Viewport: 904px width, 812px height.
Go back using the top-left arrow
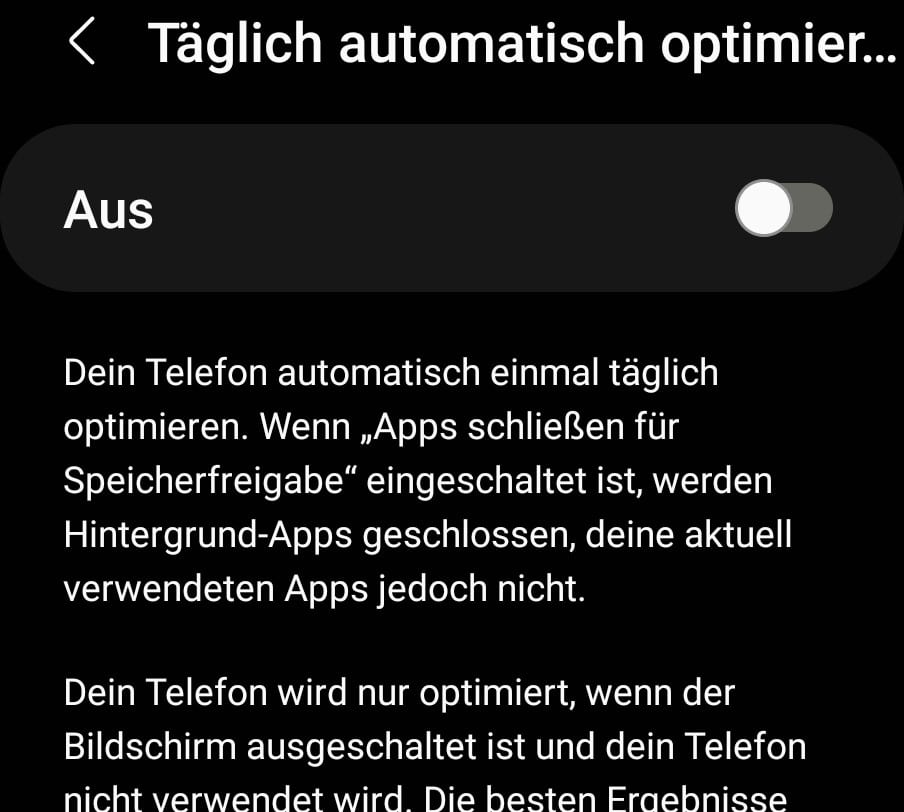click(x=82, y=44)
